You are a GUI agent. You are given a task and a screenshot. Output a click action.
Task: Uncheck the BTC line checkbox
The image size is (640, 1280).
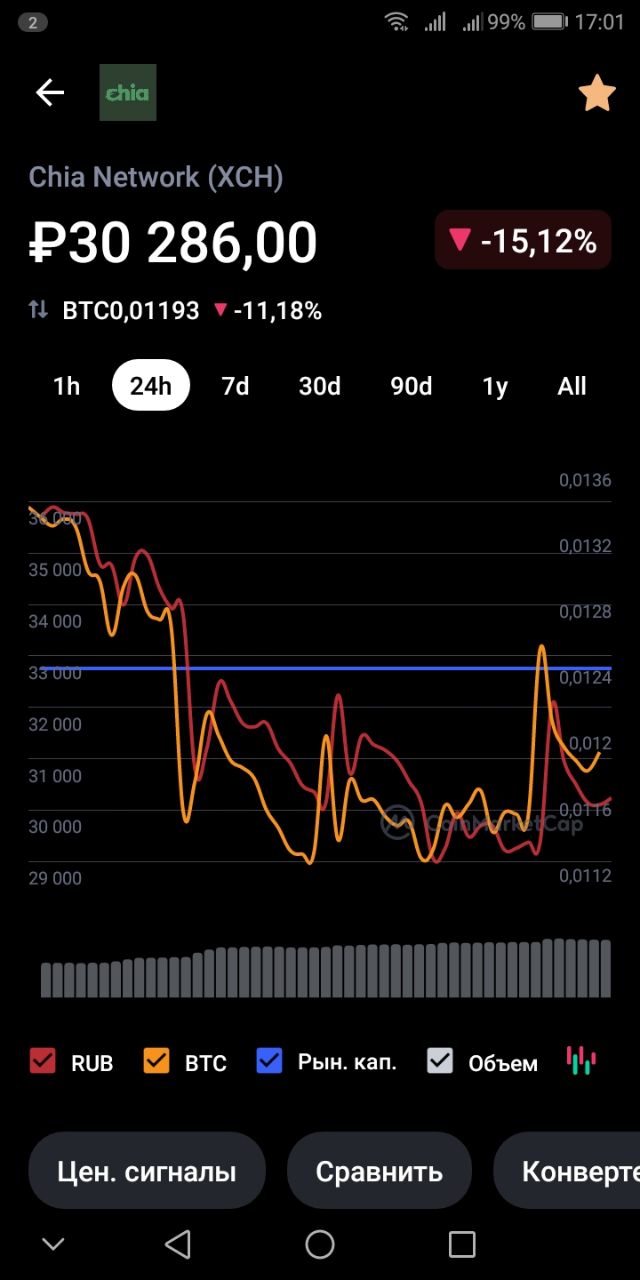tap(157, 1061)
